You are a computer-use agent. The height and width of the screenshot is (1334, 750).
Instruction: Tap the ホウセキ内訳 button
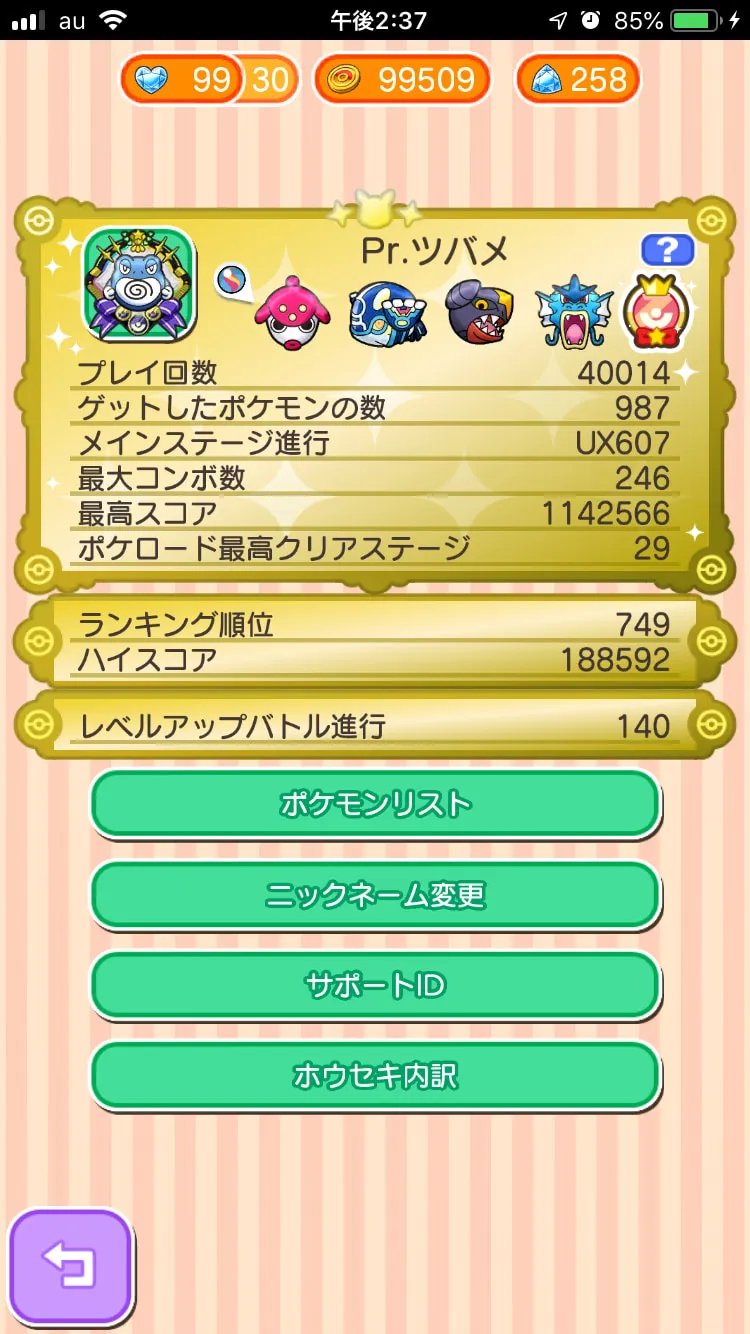(x=375, y=1076)
